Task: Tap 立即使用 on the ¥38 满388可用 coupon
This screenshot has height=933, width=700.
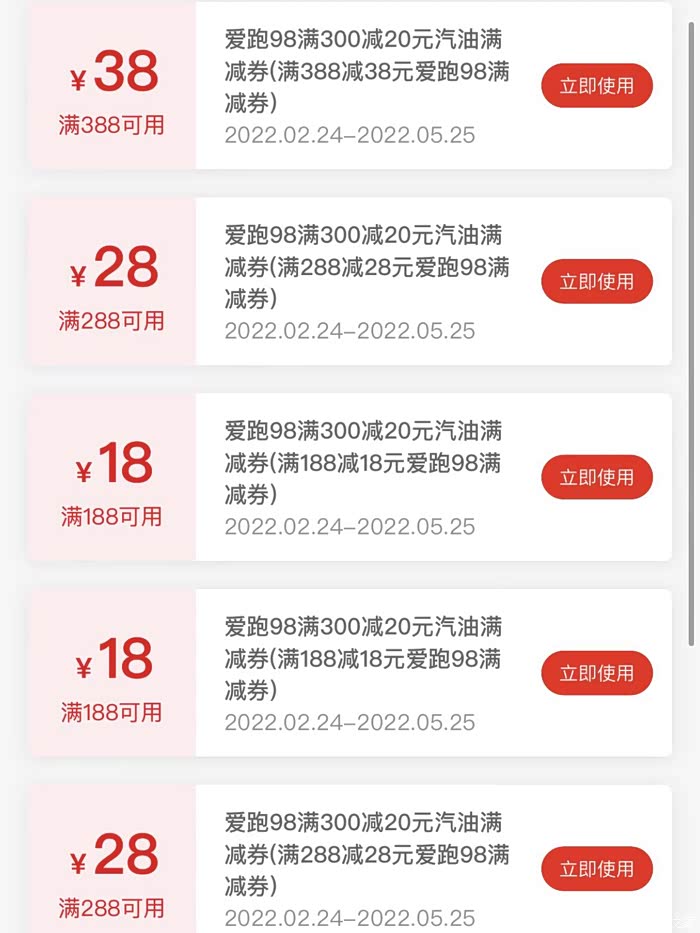Action: [x=596, y=86]
